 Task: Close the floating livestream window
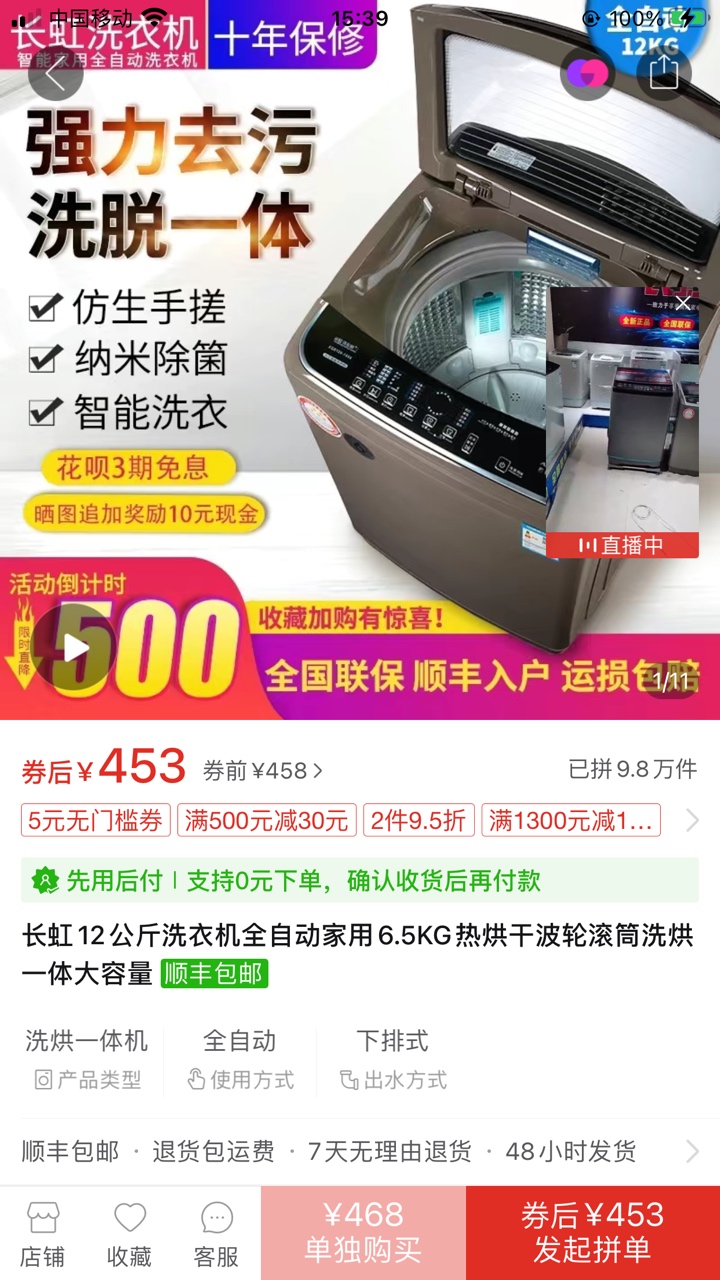(682, 303)
